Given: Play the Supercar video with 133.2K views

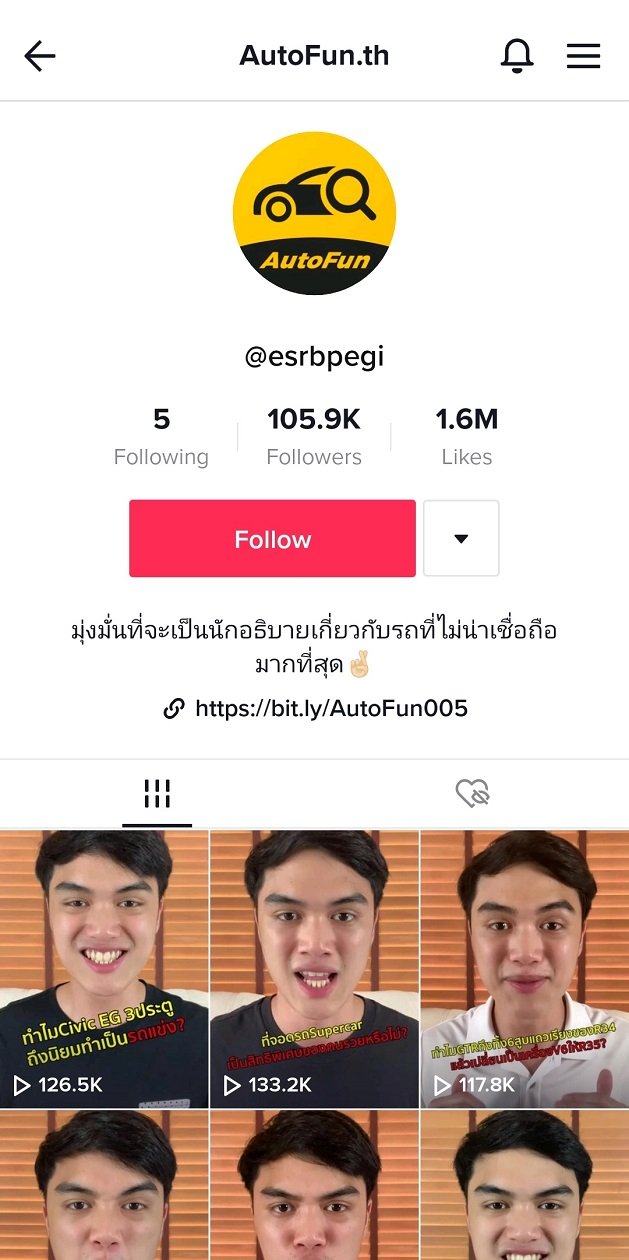Looking at the screenshot, I should [314, 968].
